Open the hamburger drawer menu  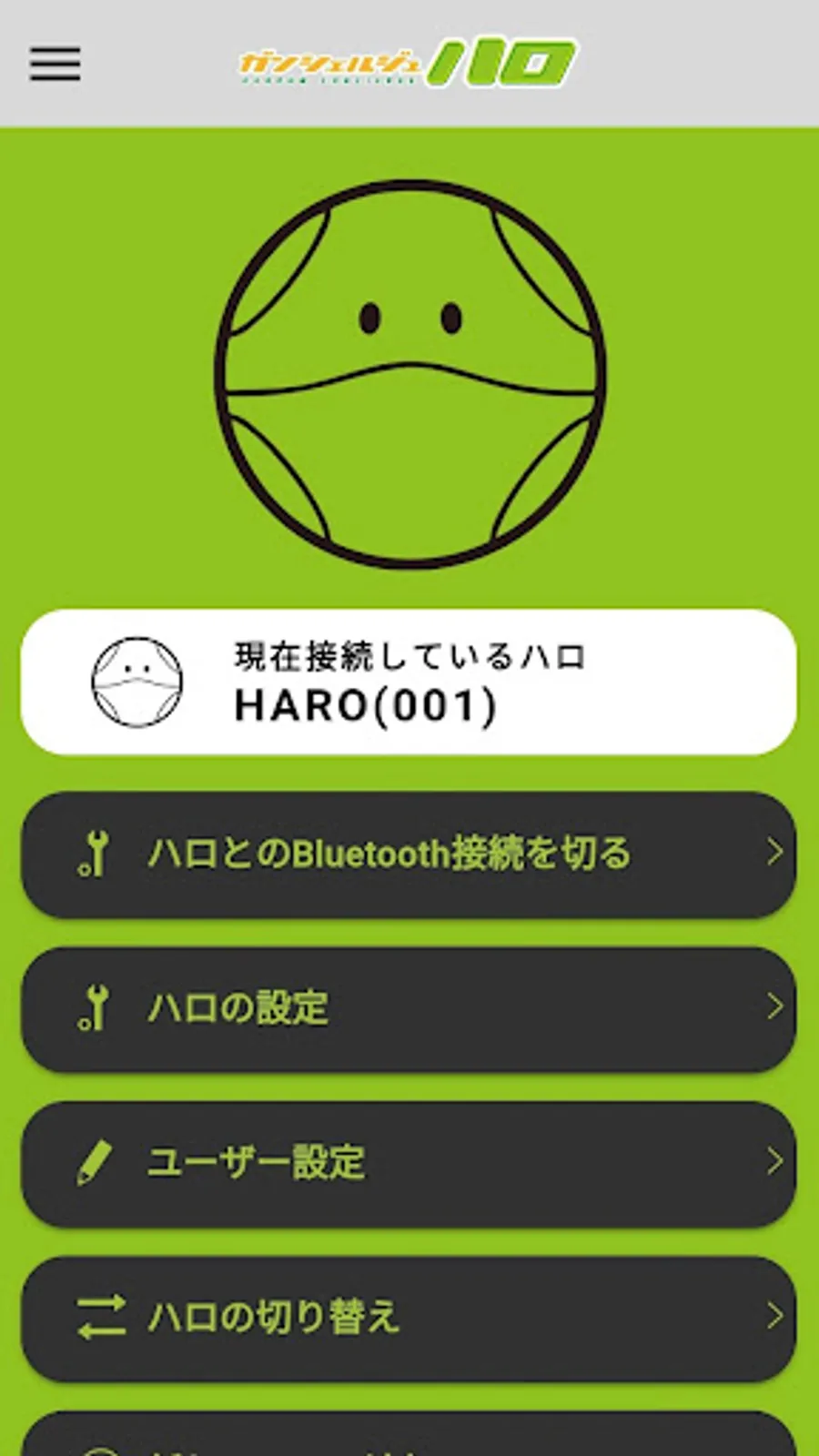click(x=55, y=64)
